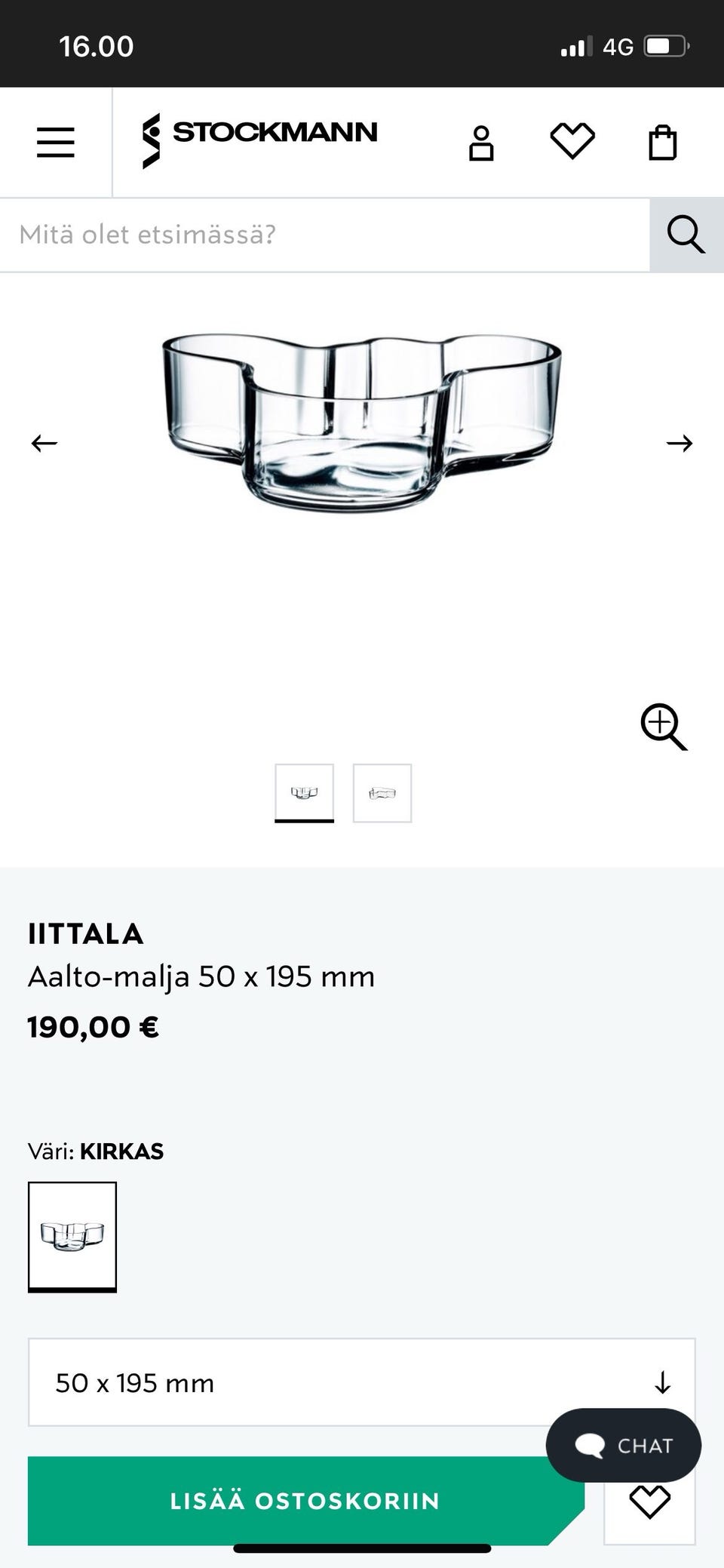The width and height of the screenshot is (724, 1568).
Task: Open the hamburger navigation menu
Action: [54, 142]
